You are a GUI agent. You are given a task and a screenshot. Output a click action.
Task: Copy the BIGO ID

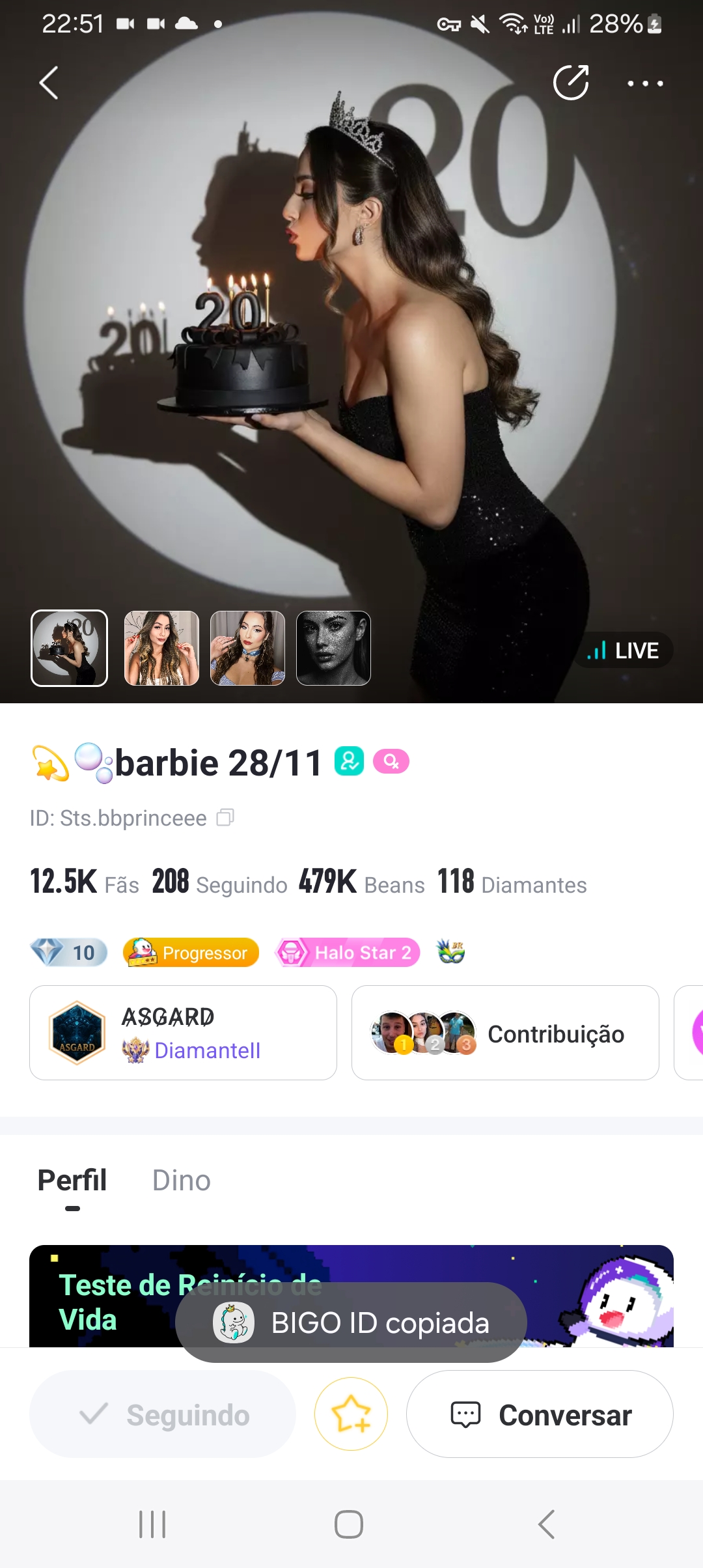point(225,817)
